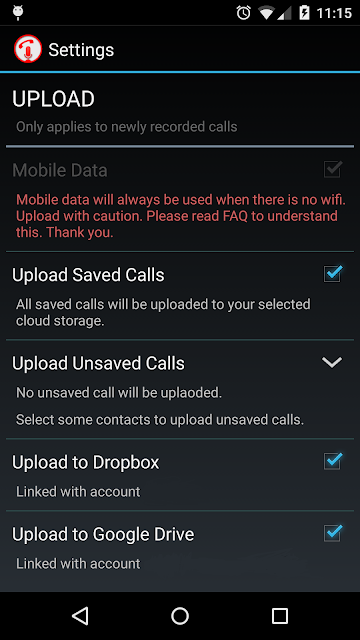Go back using the system back button

tap(80, 616)
